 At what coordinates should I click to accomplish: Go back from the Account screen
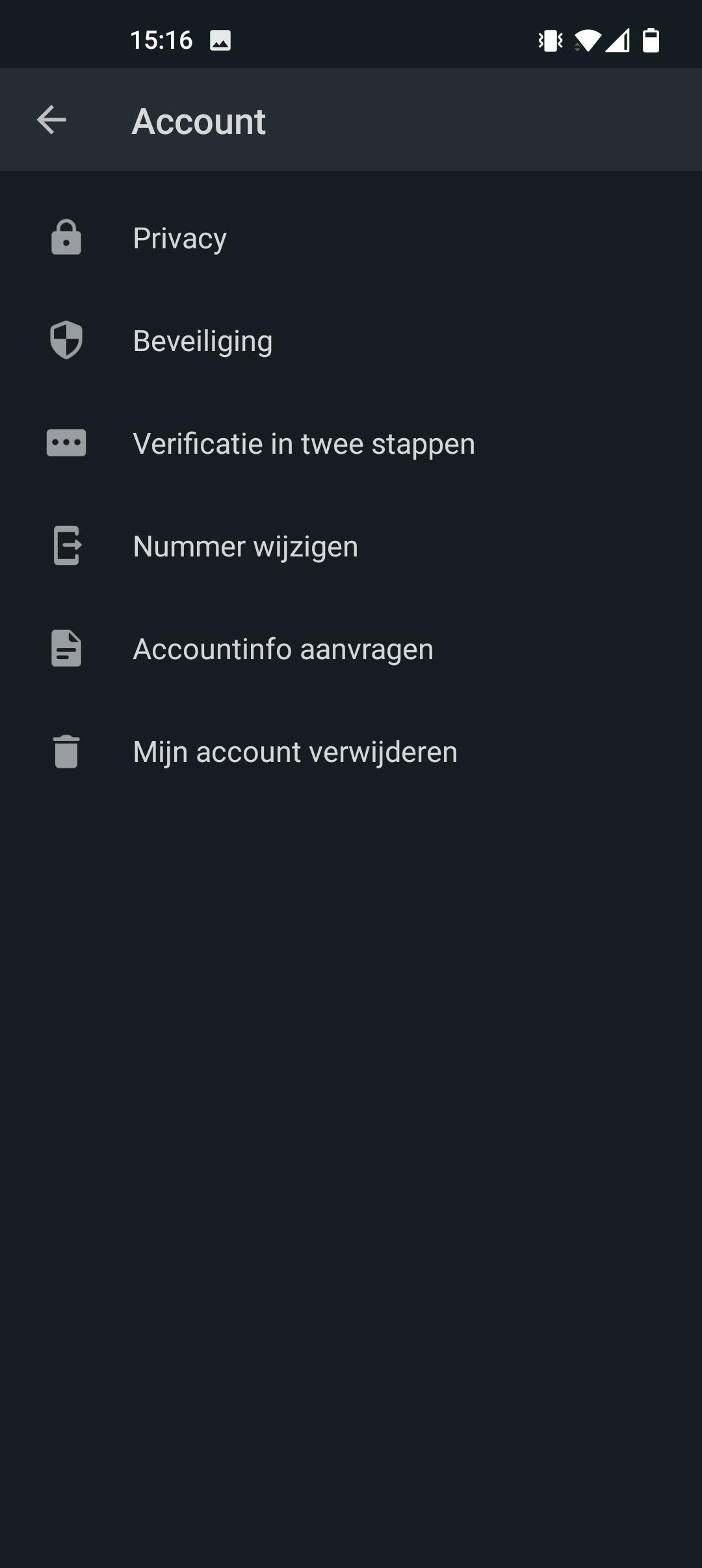click(51, 120)
